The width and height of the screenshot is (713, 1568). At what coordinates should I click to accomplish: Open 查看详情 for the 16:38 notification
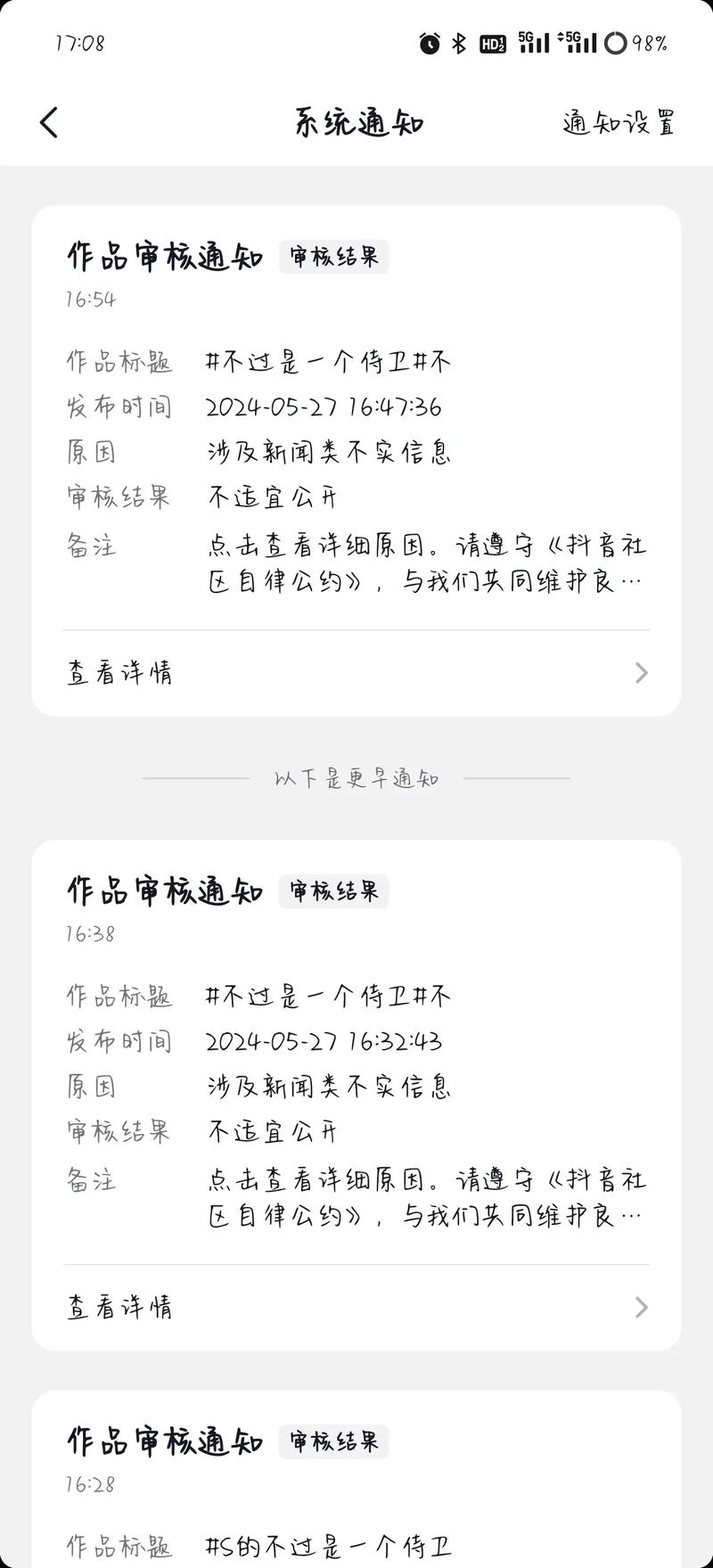click(x=356, y=1308)
